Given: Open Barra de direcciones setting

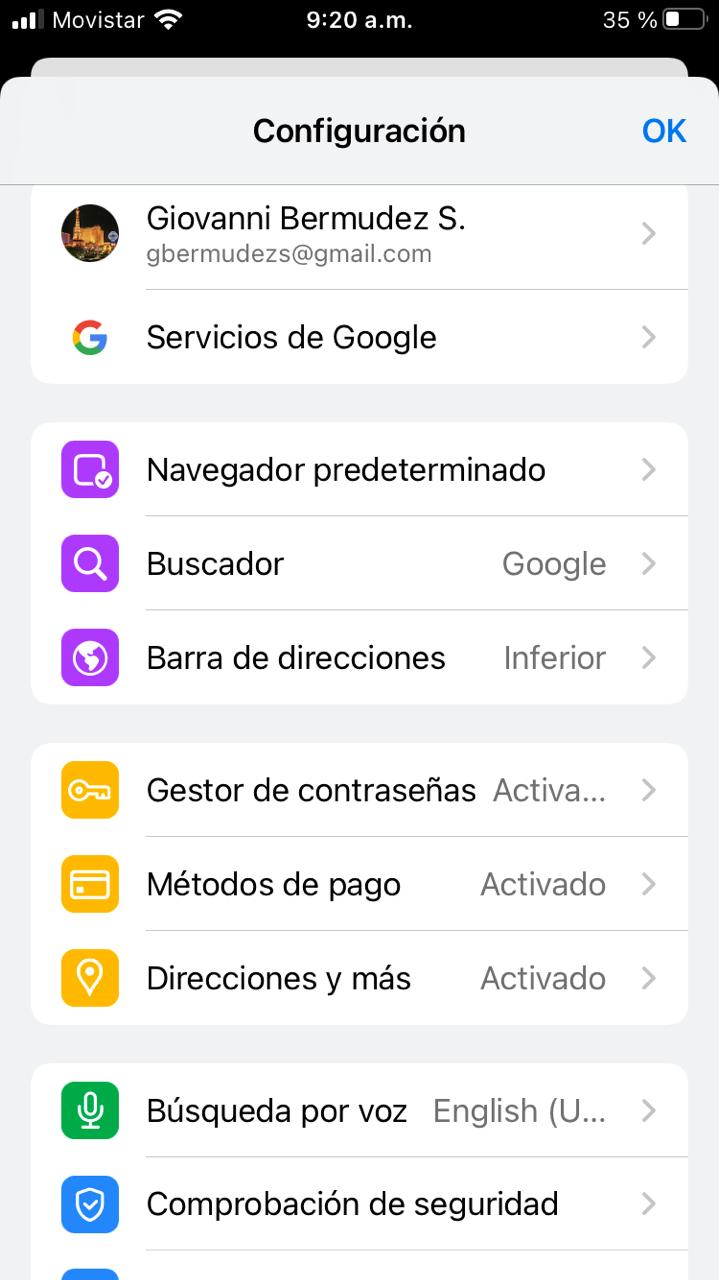Looking at the screenshot, I should point(359,658).
